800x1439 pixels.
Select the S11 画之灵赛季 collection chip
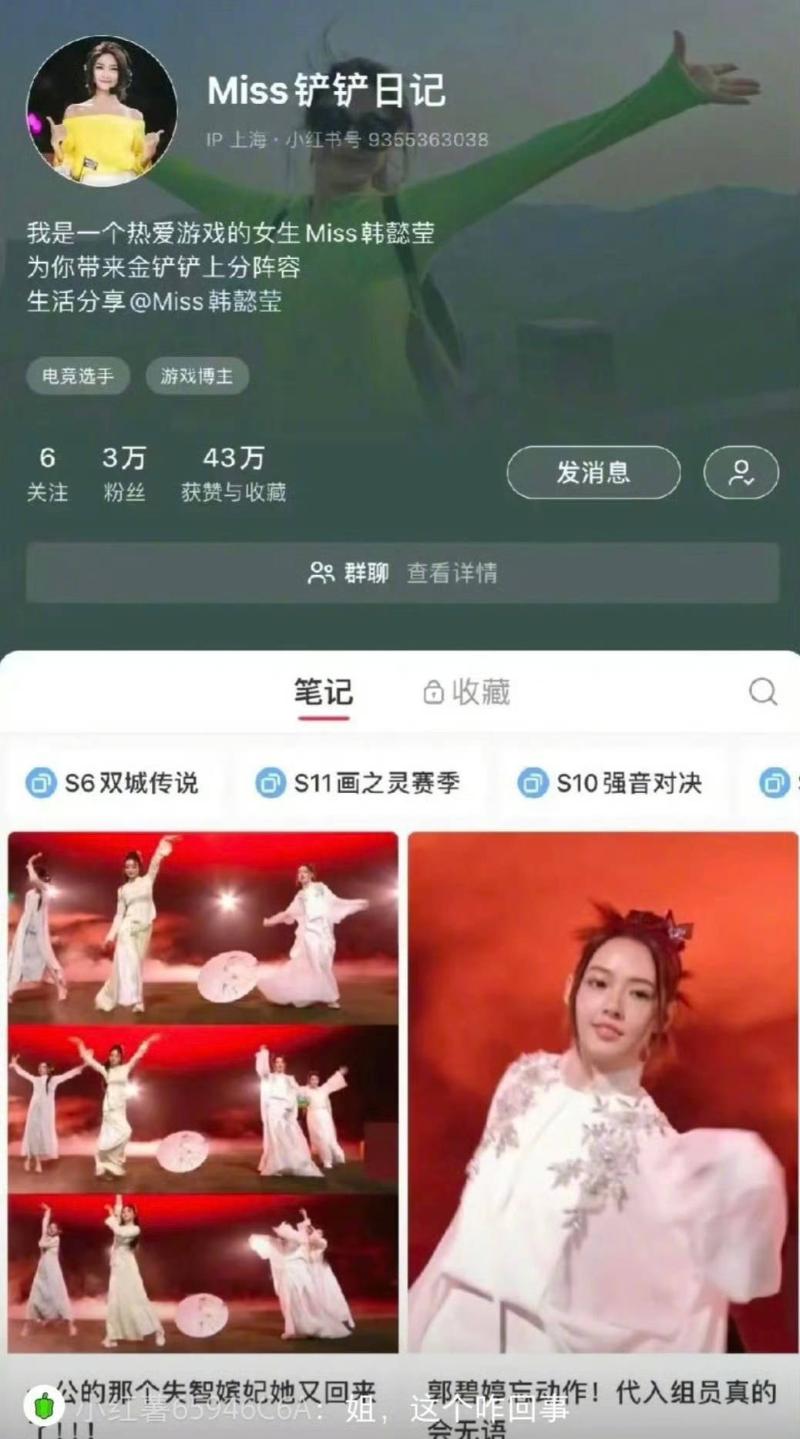[x=358, y=783]
